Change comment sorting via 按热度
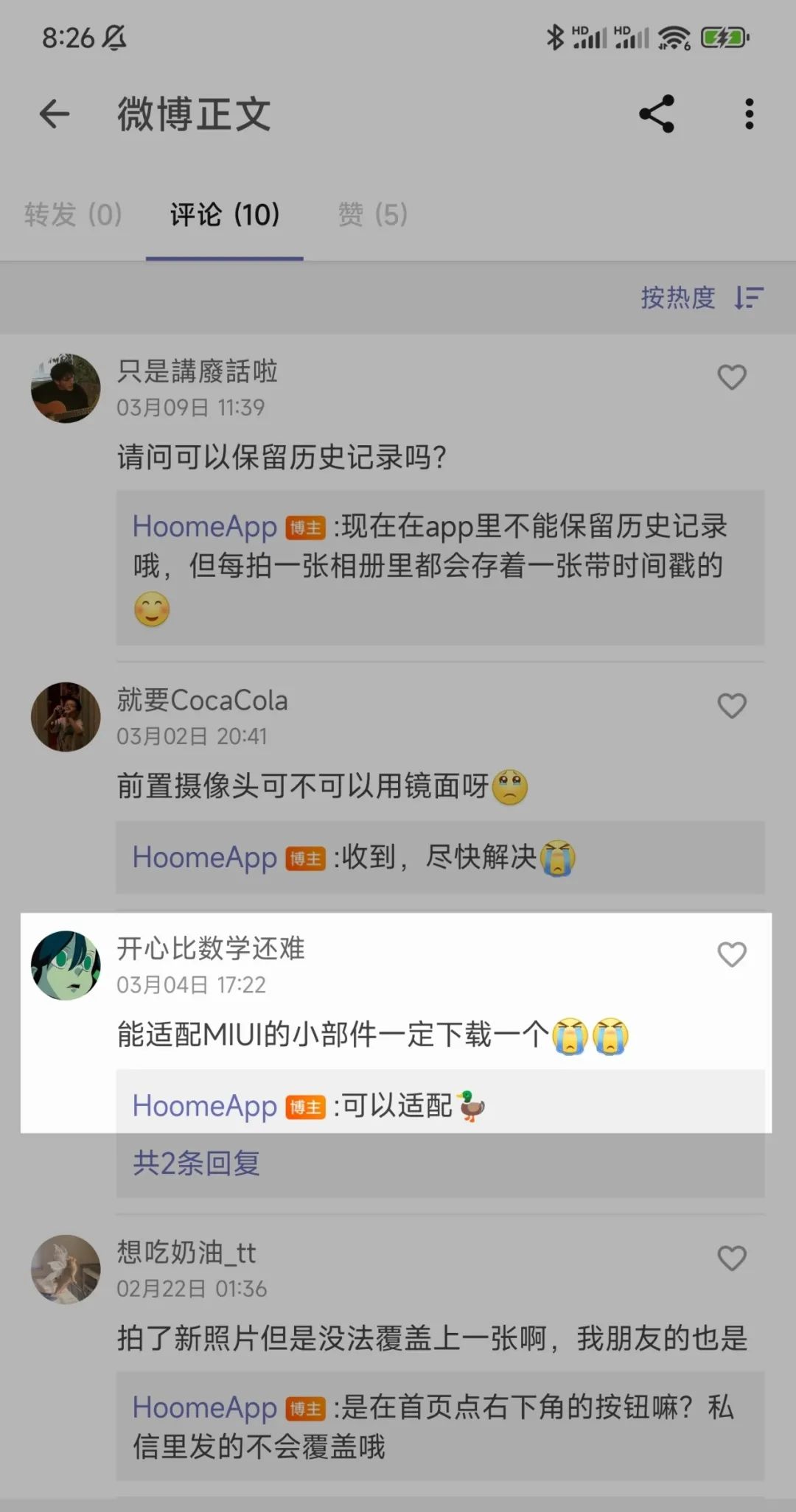This screenshot has height=1512, width=796. [701, 298]
